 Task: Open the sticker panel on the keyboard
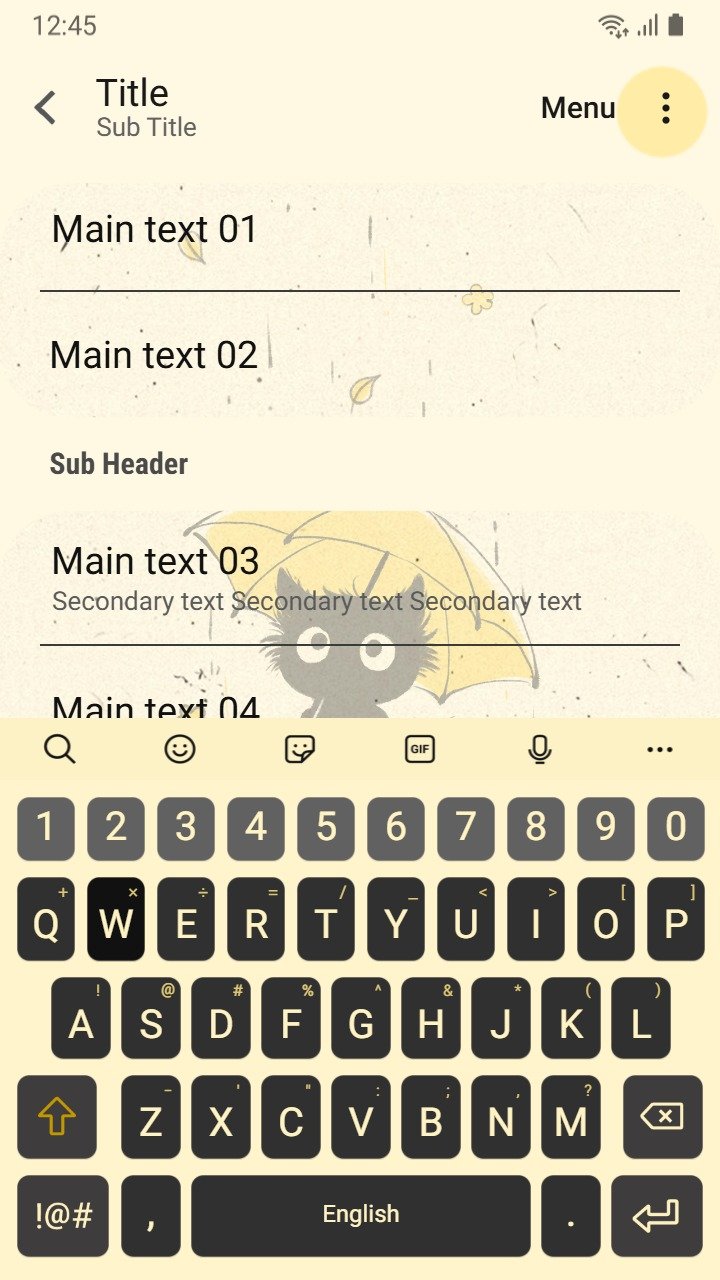click(x=300, y=748)
